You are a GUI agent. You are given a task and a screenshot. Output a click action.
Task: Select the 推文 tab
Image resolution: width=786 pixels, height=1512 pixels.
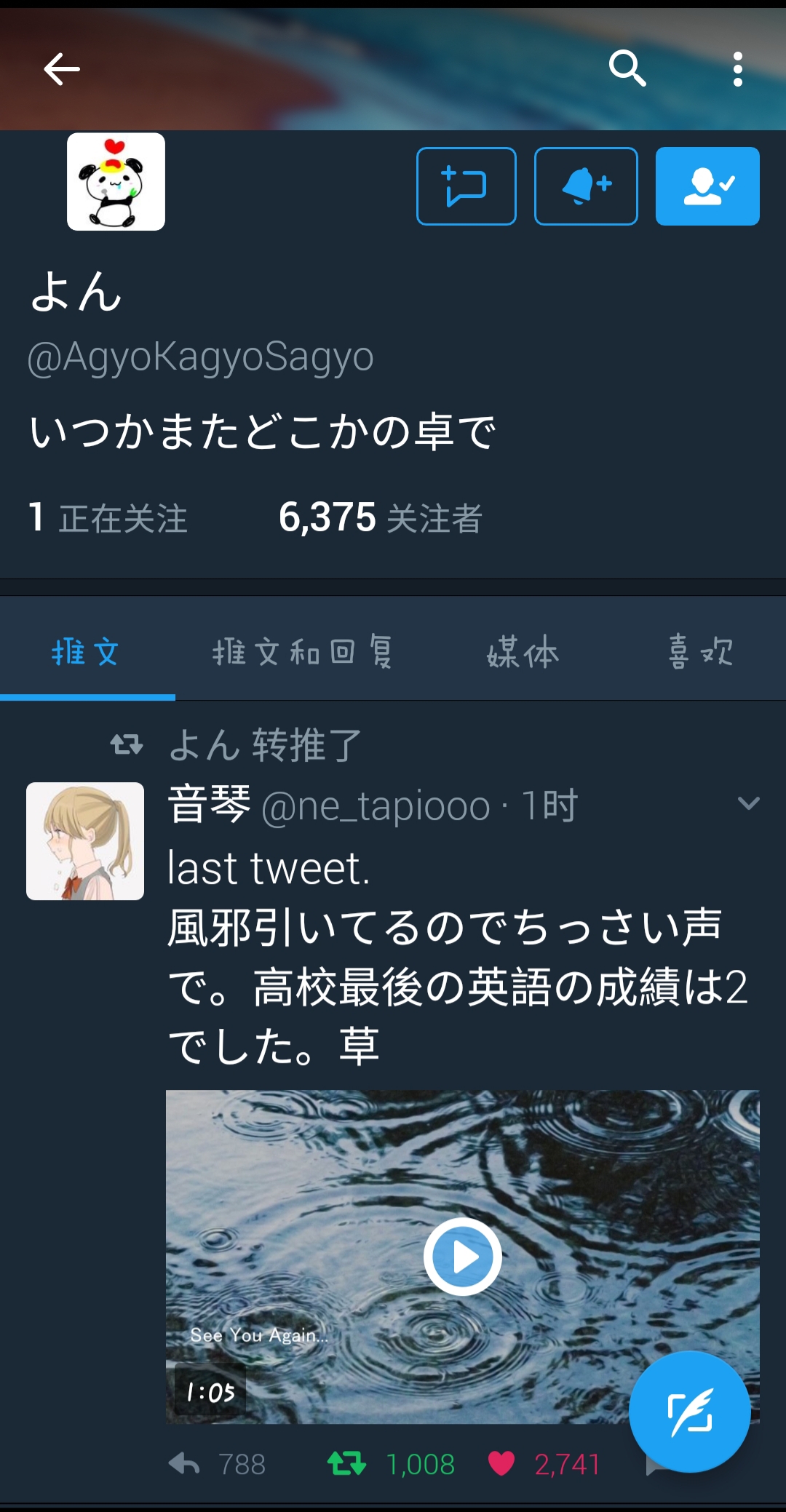(x=86, y=651)
